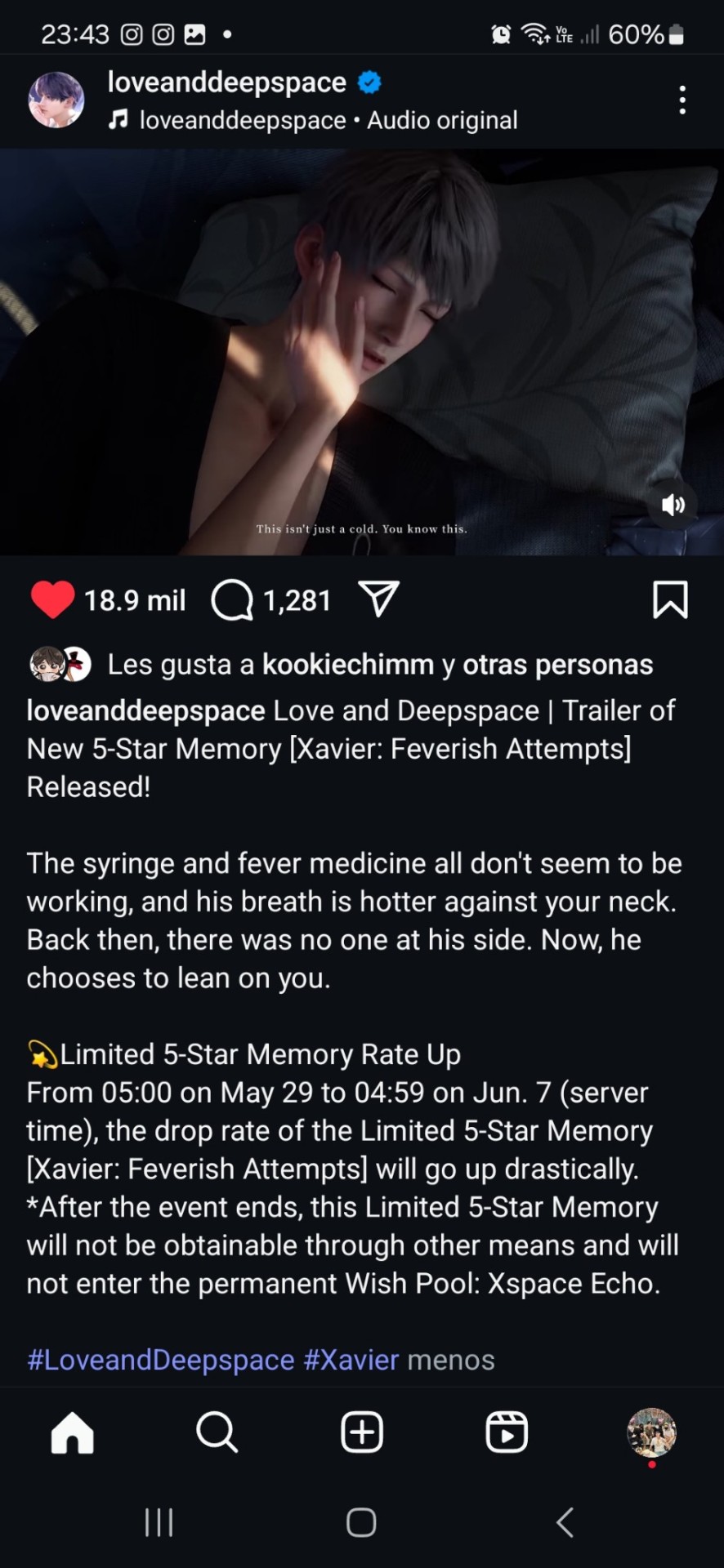Open the original audio link
Screen dimensions: 724x1568
point(327,121)
